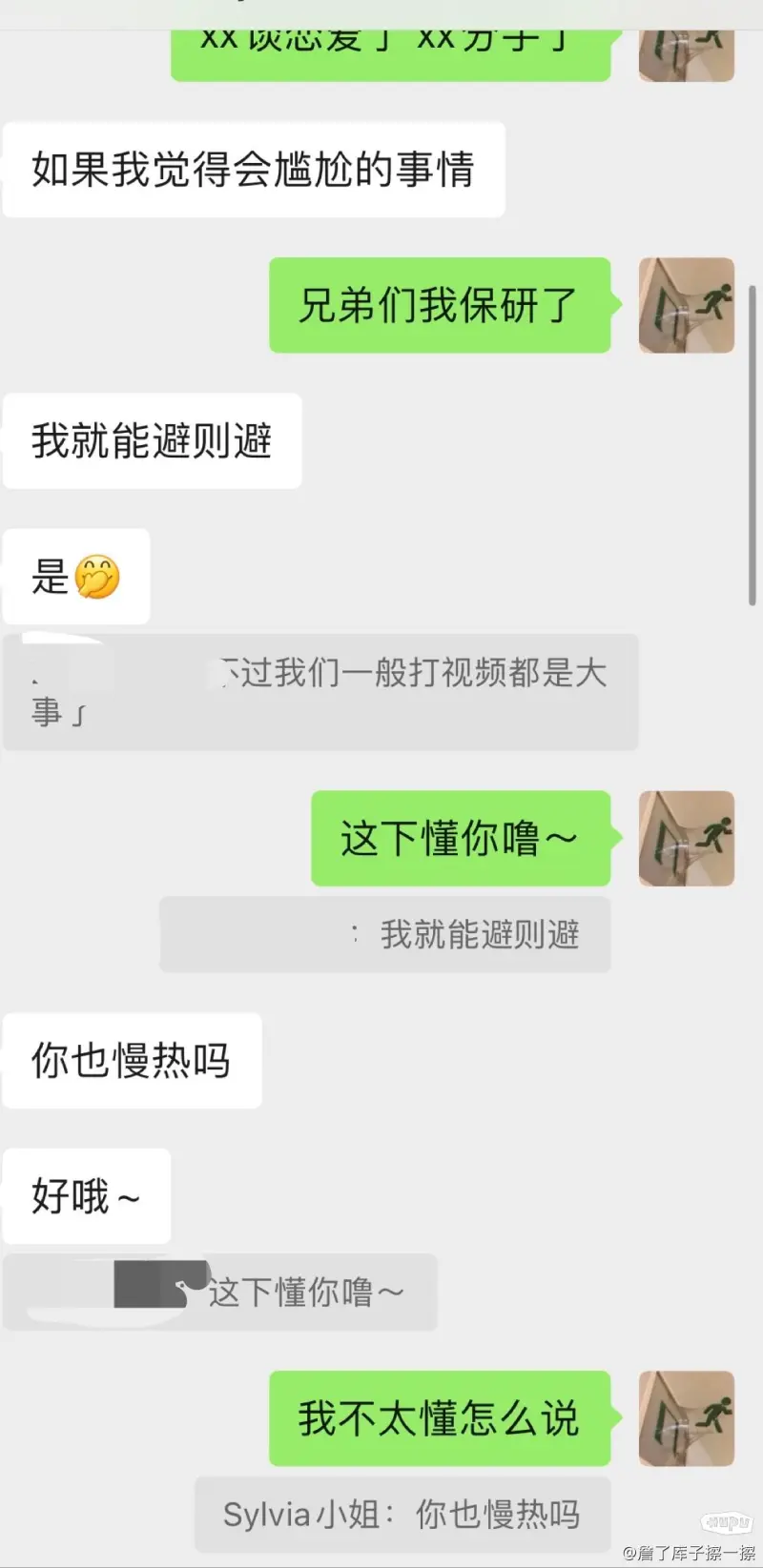Tap avatar next to 这下懂你噜～ message
This screenshot has height=1568, width=763.
tap(686, 838)
